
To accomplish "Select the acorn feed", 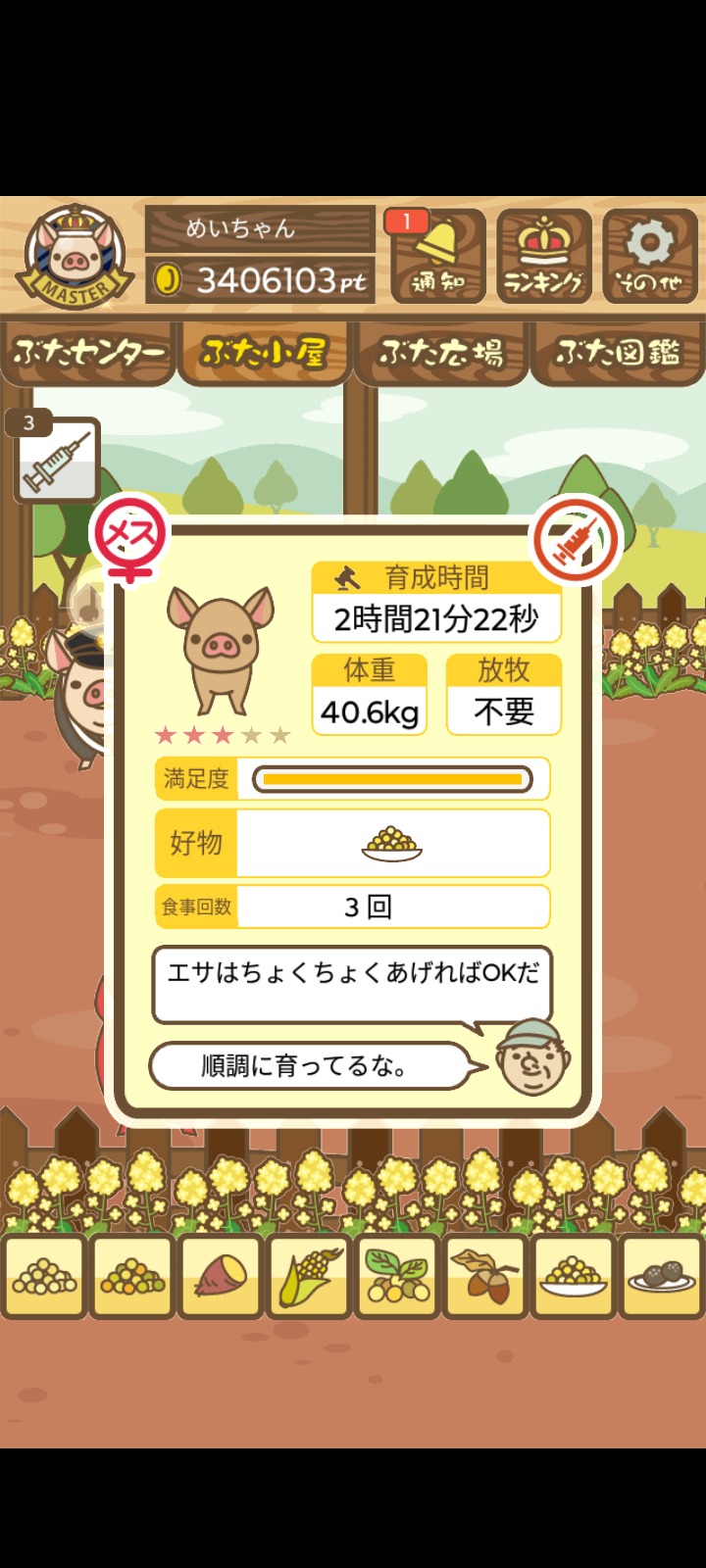I will click(x=485, y=1276).
